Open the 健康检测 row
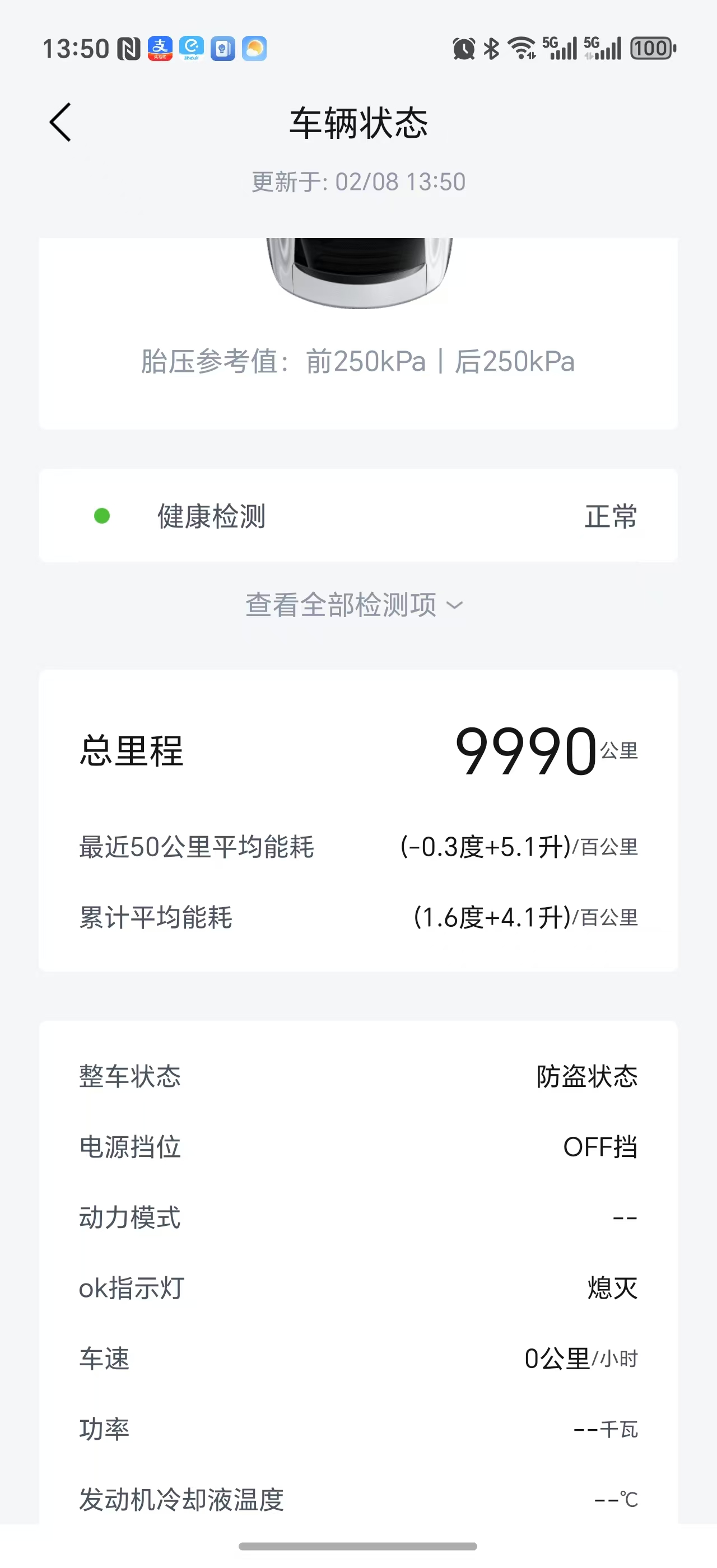 [358, 516]
